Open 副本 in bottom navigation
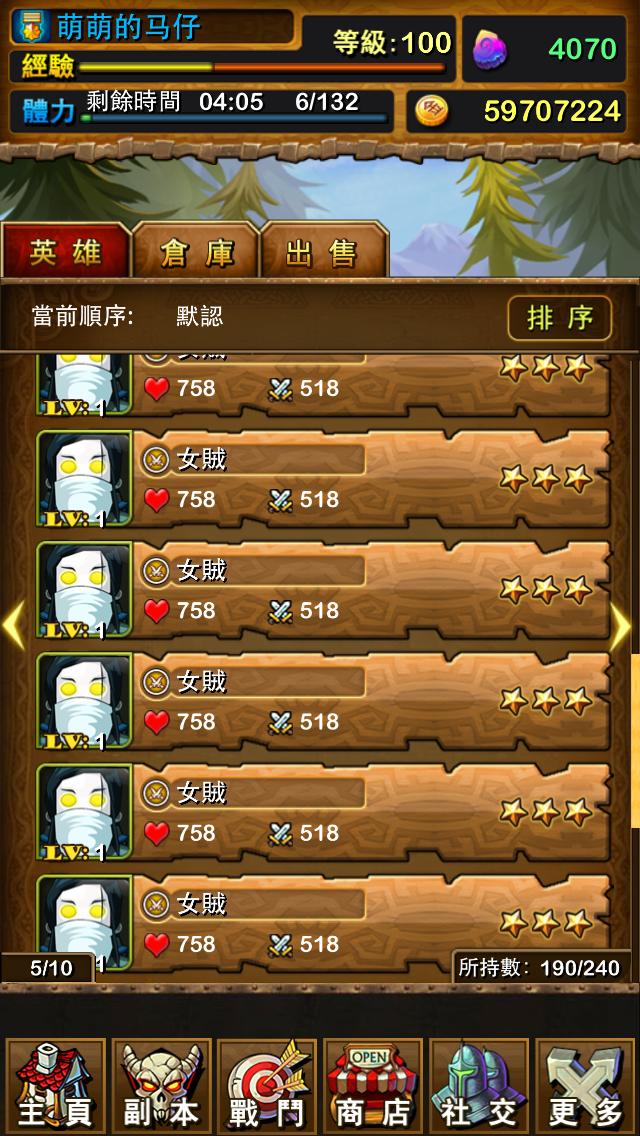The width and height of the screenshot is (640, 1136). 161,1085
